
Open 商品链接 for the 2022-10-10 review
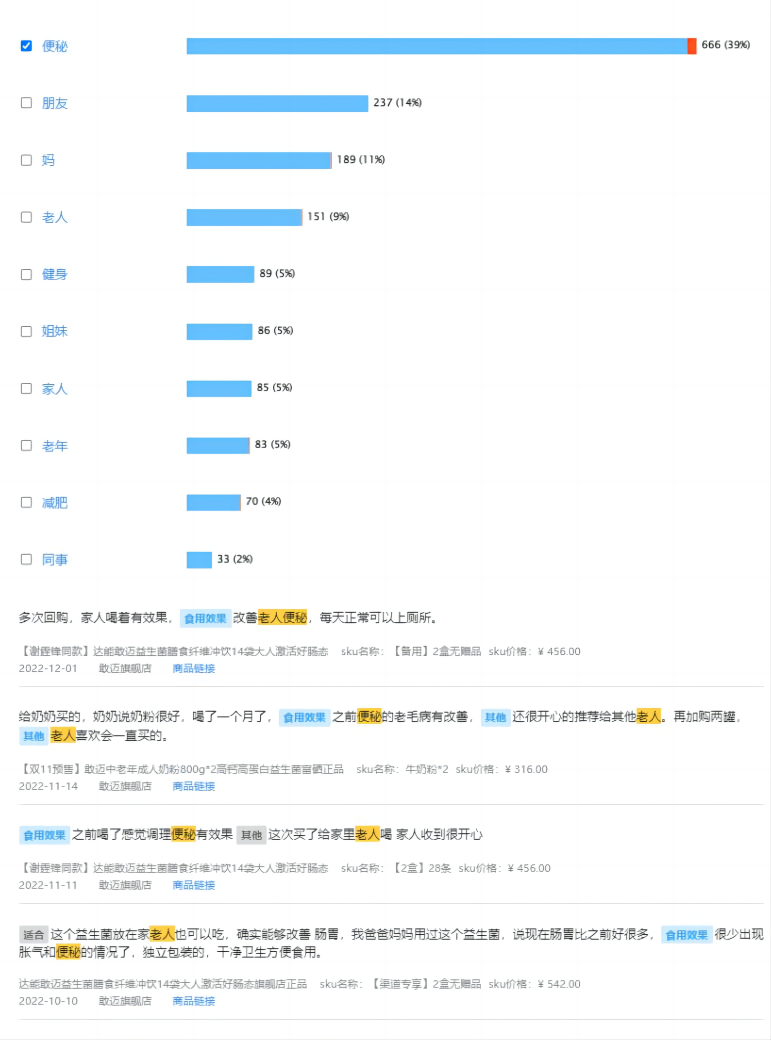click(193, 1001)
